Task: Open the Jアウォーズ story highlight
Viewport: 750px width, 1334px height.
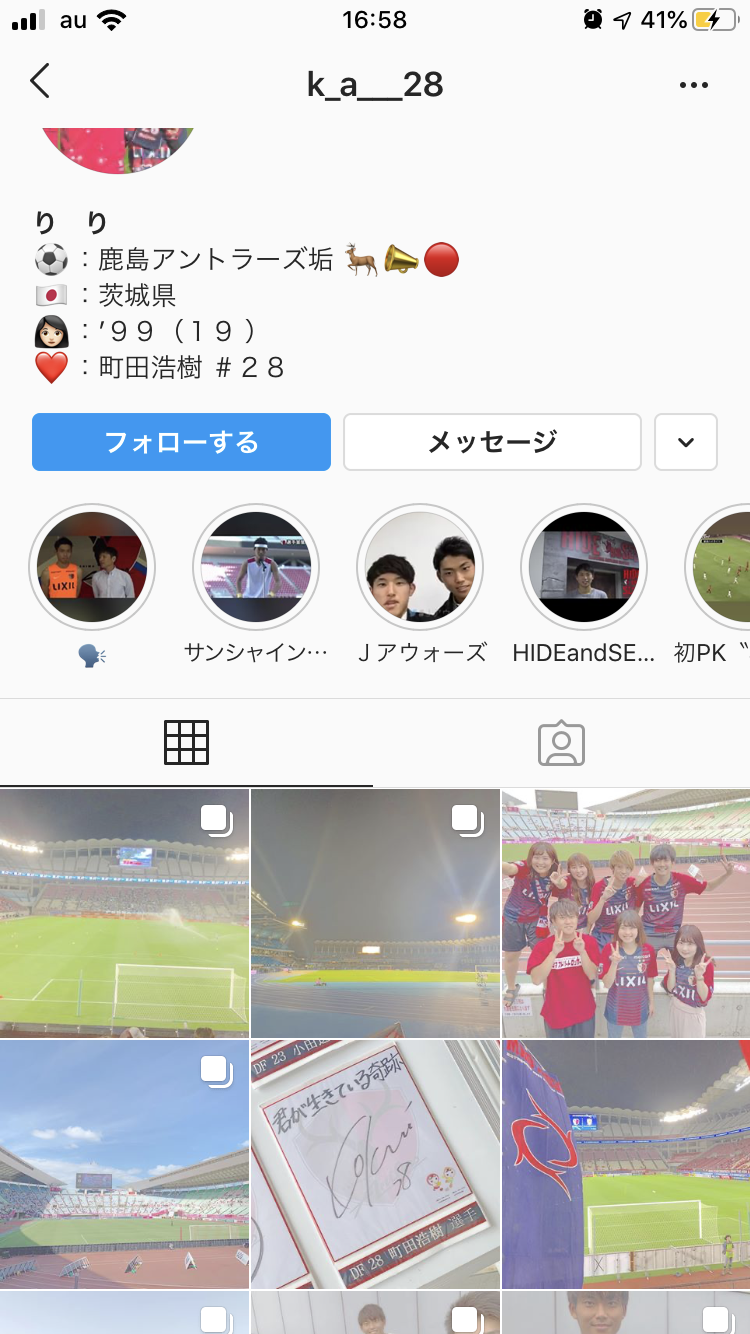Action: pos(420,567)
